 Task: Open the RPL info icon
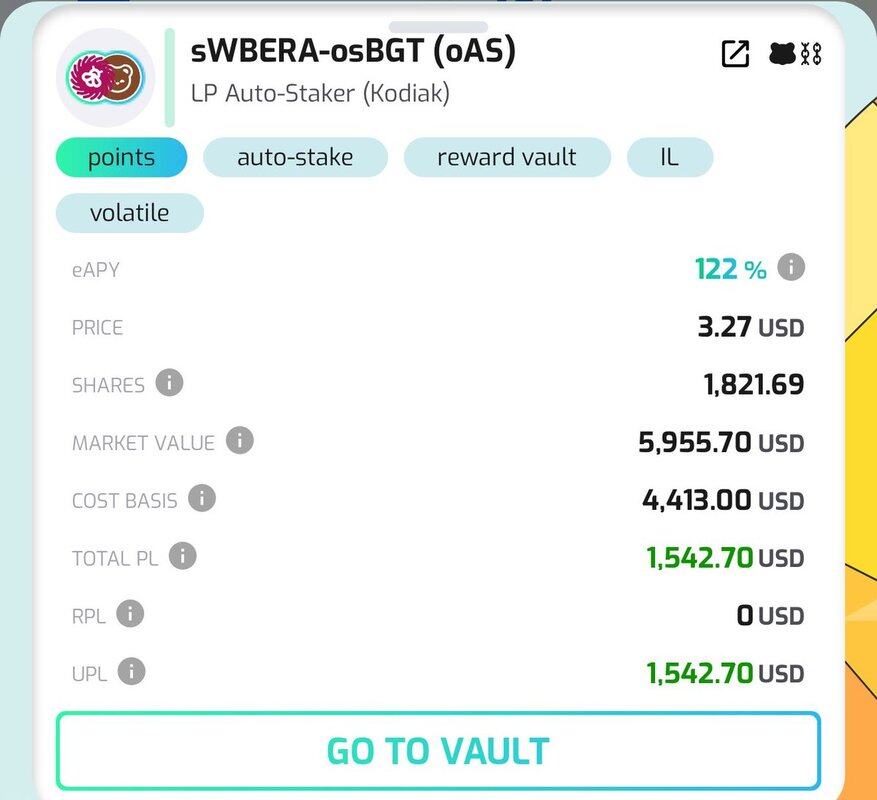(x=130, y=614)
